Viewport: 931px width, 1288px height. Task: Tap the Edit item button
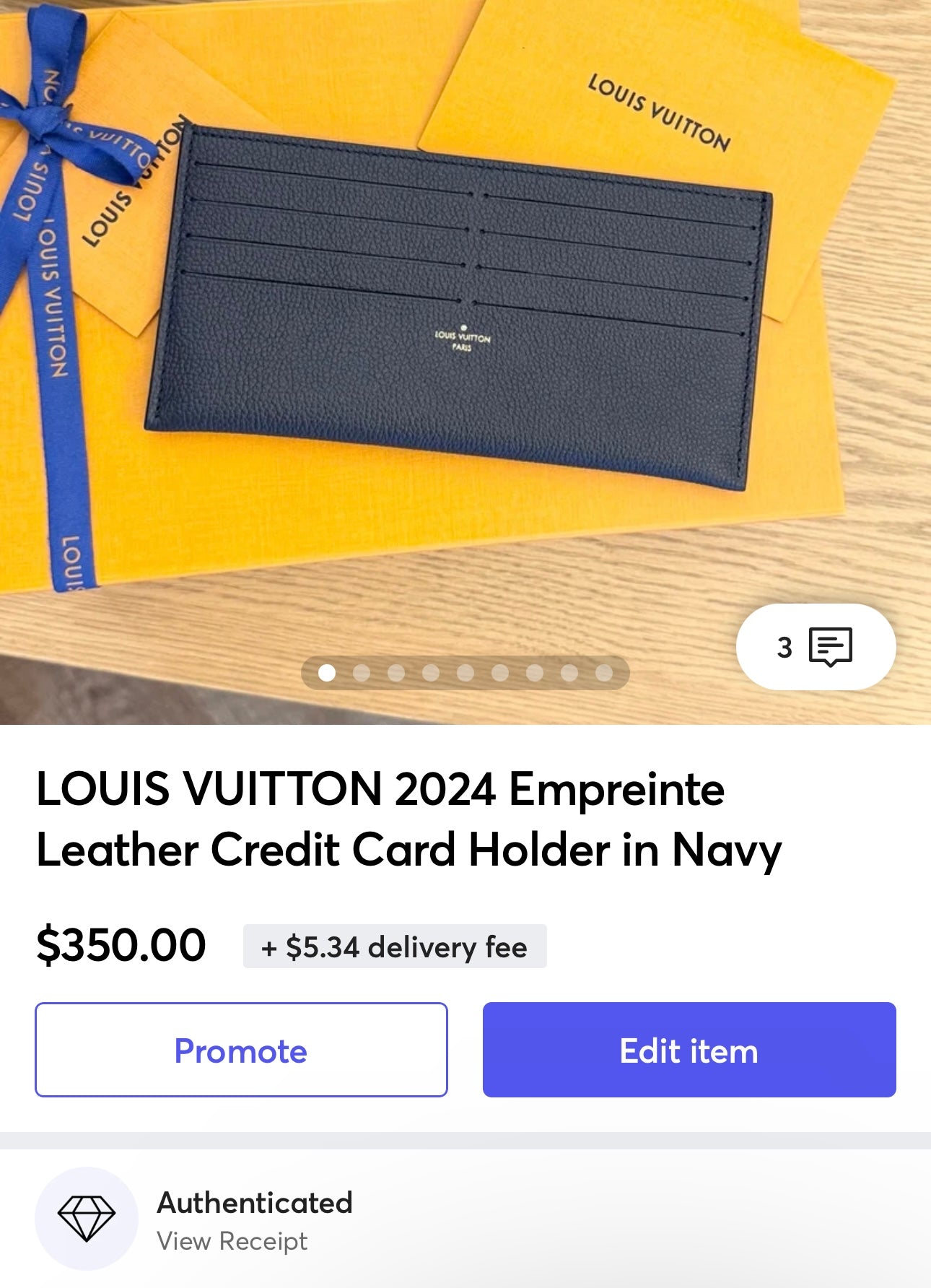(x=689, y=1050)
